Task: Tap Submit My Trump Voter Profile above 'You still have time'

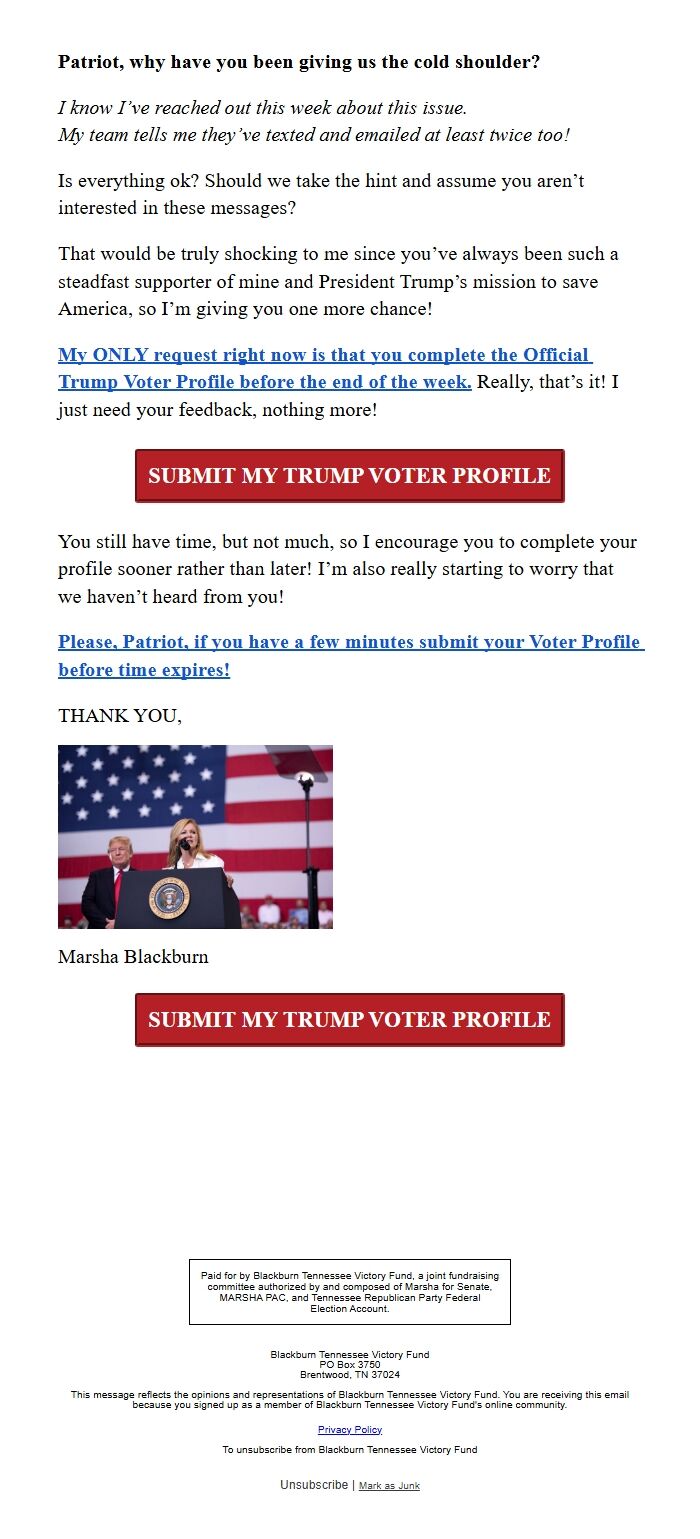Action: click(349, 476)
